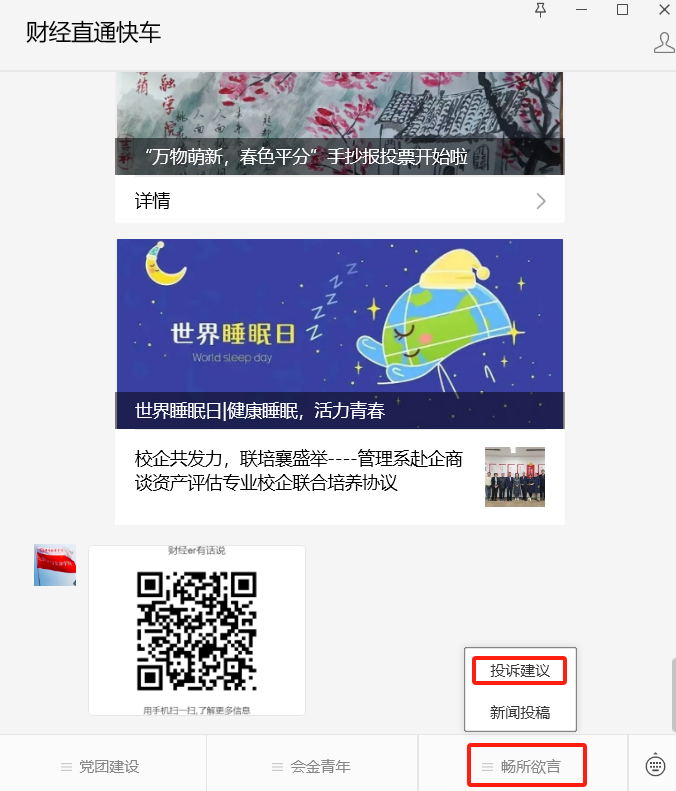The image size is (676, 791).
Task: Open the 会金青年 bottom menu
Action: click(311, 767)
